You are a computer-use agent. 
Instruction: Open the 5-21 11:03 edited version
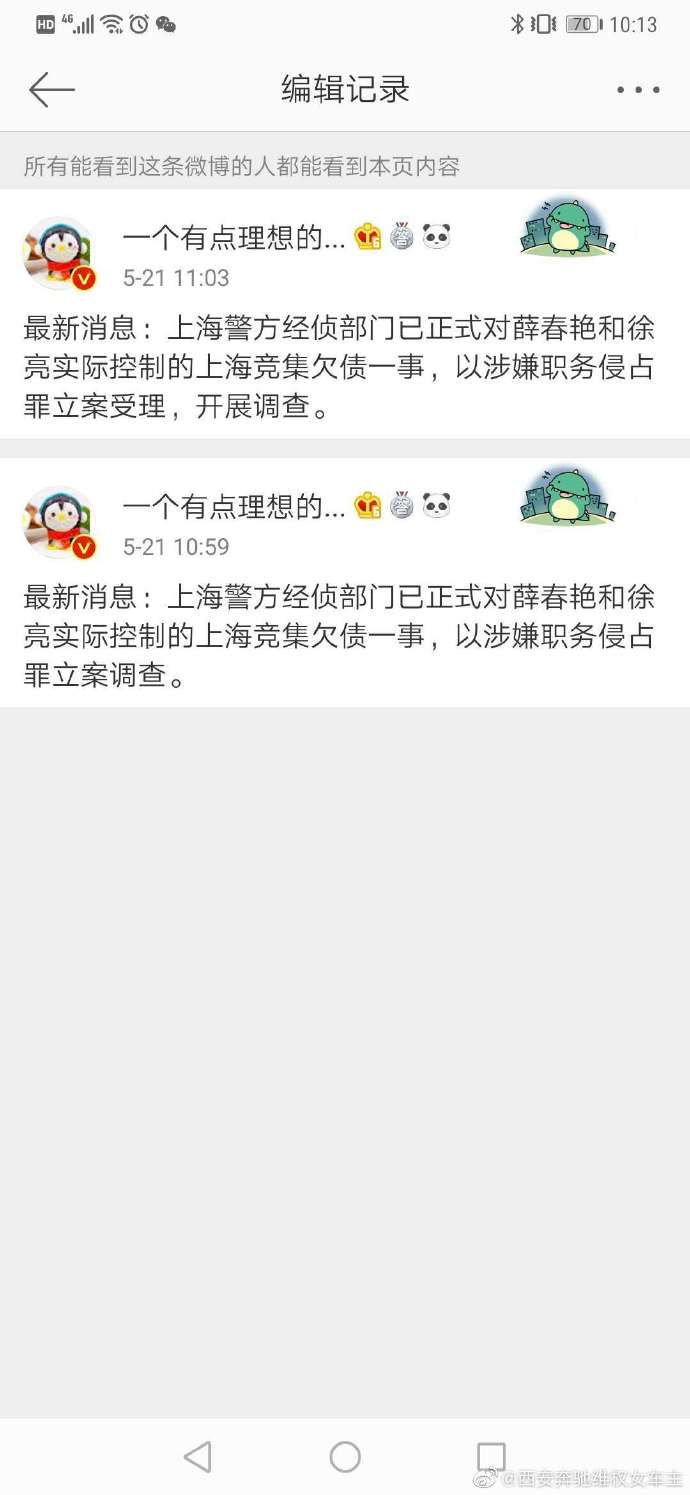coord(340,368)
